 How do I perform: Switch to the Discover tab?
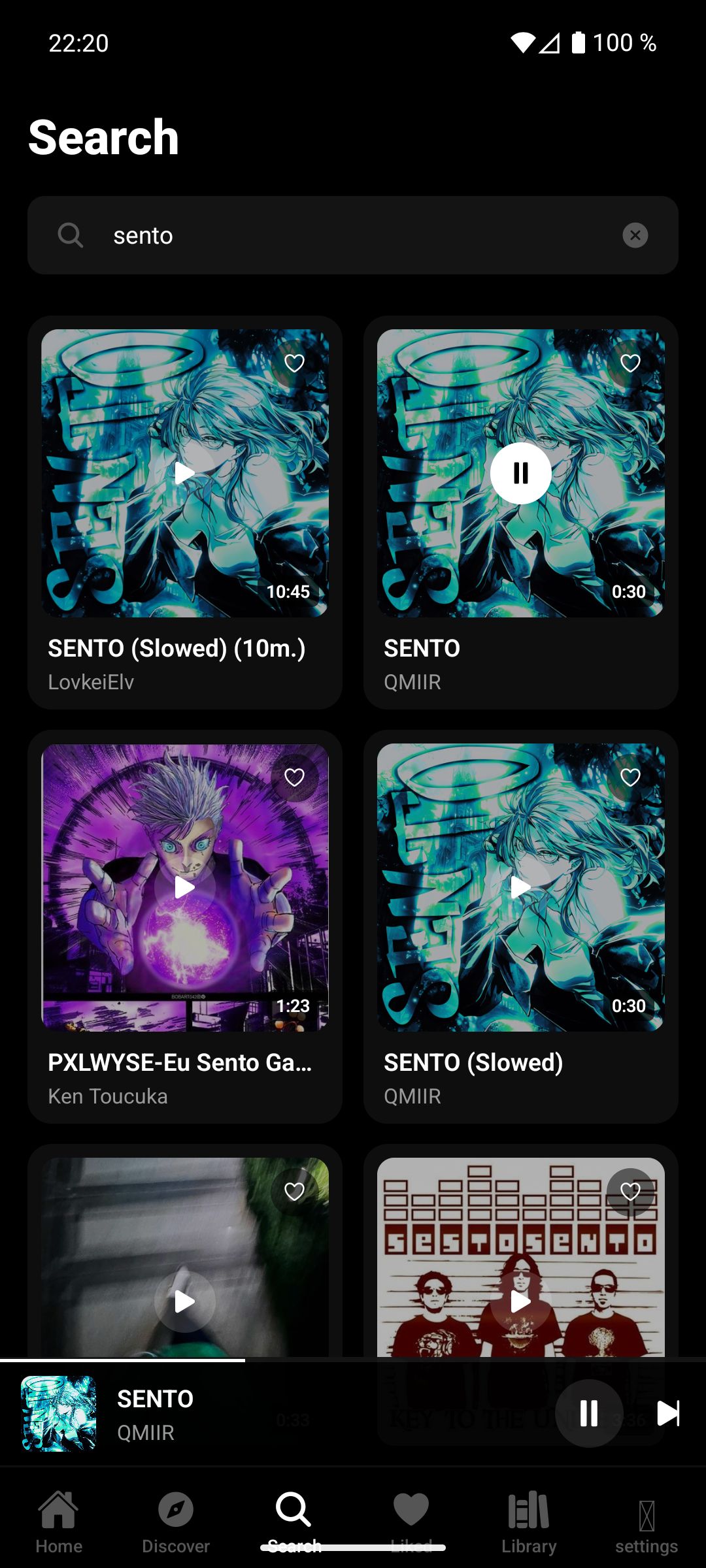176,1521
